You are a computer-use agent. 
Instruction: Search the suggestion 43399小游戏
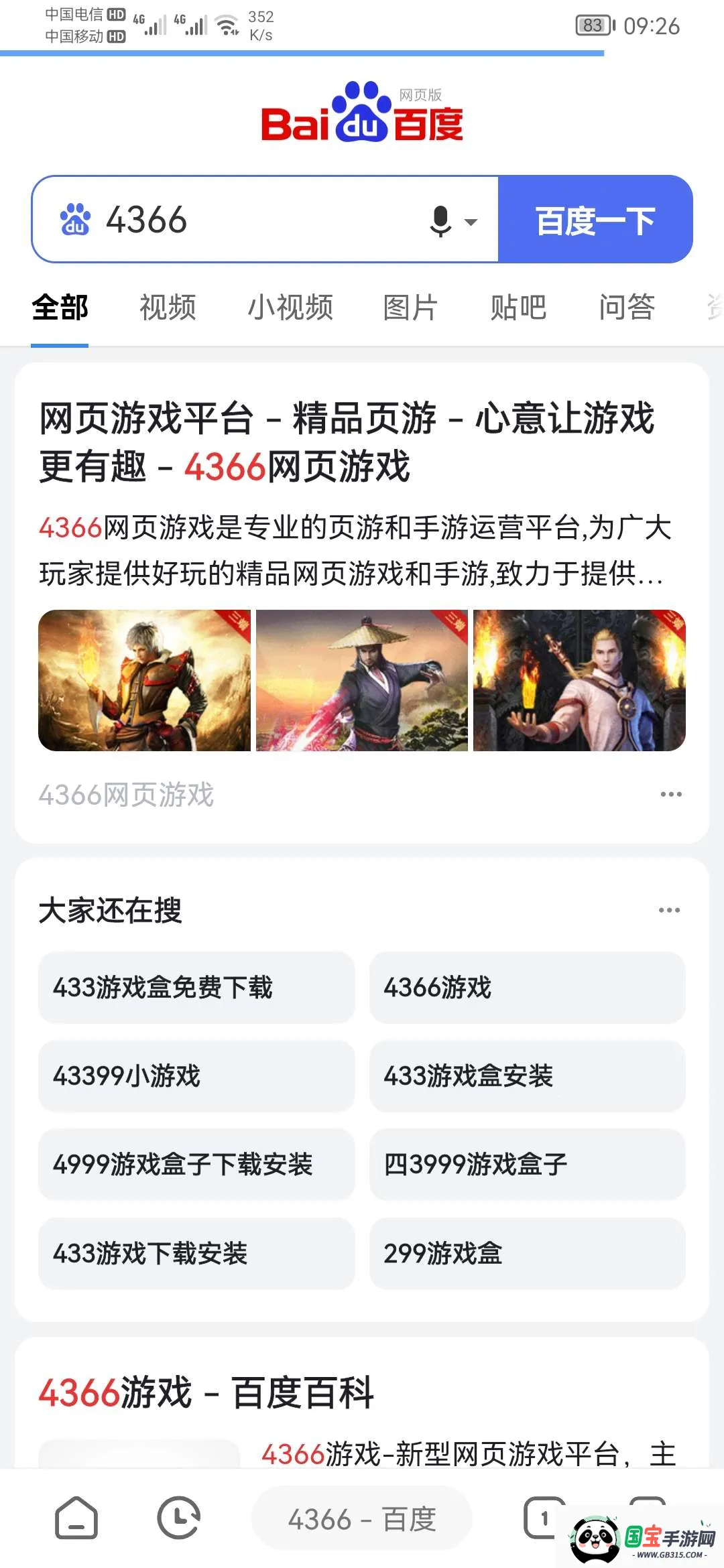pyautogui.click(x=196, y=1076)
